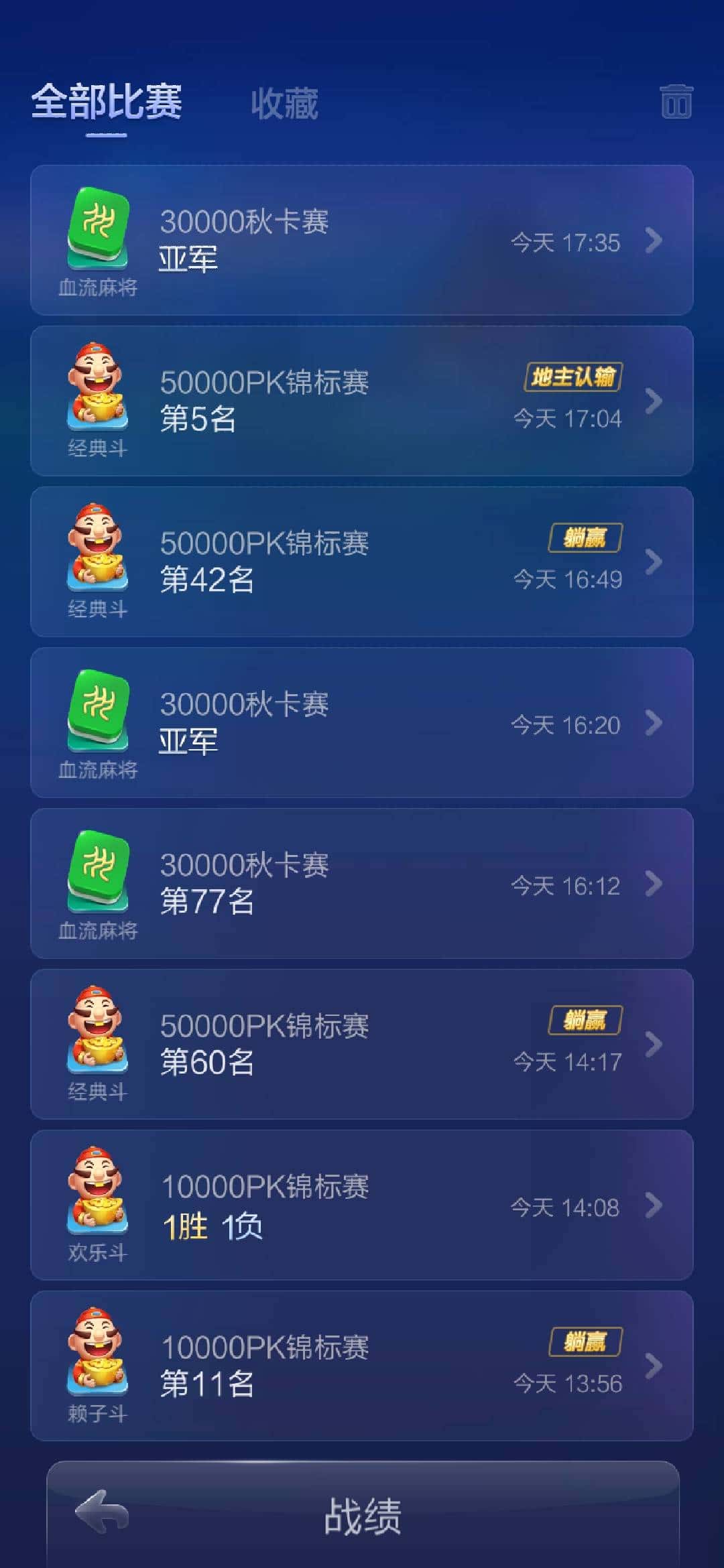
Task: Click the 1胜 1负 record entry
Action: click(x=215, y=1223)
